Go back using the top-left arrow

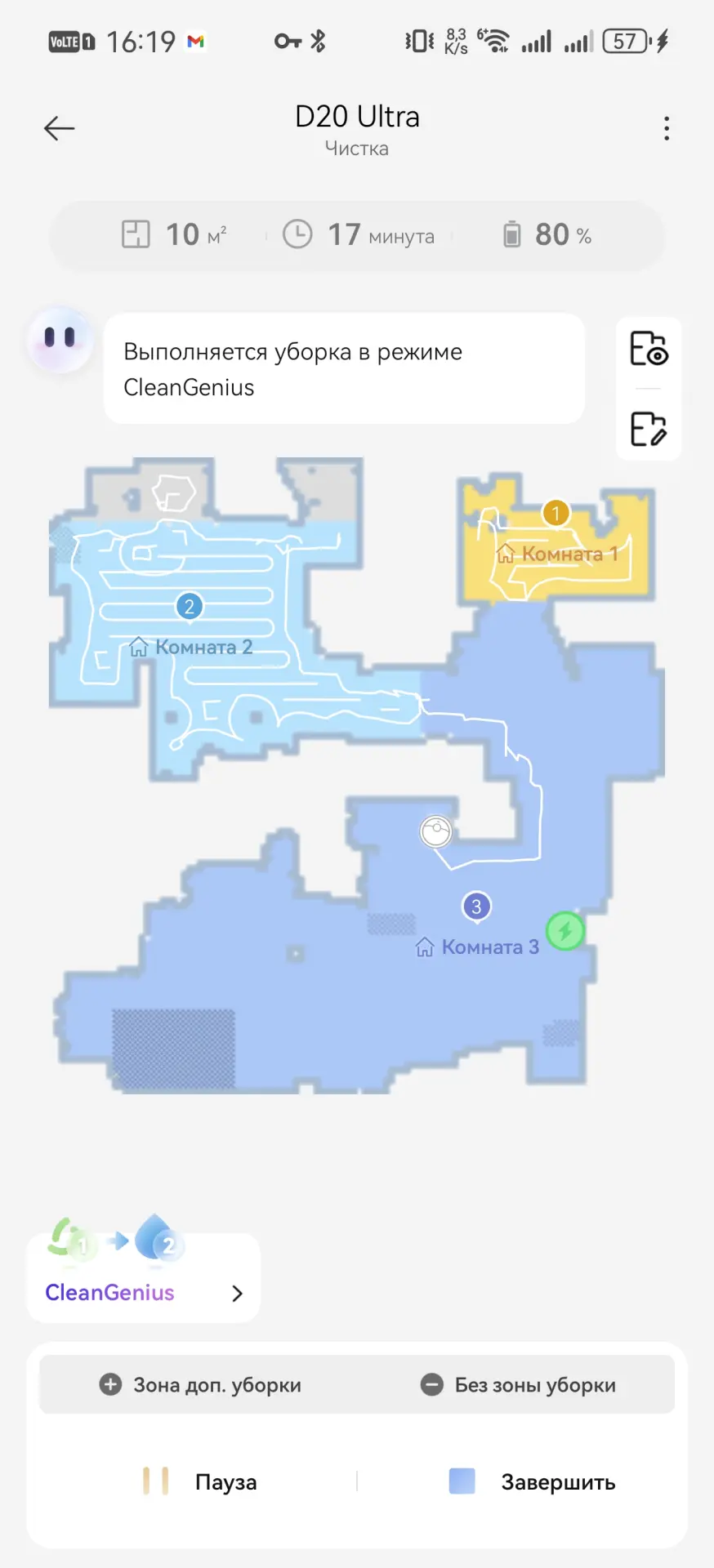(x=59, y=128)
